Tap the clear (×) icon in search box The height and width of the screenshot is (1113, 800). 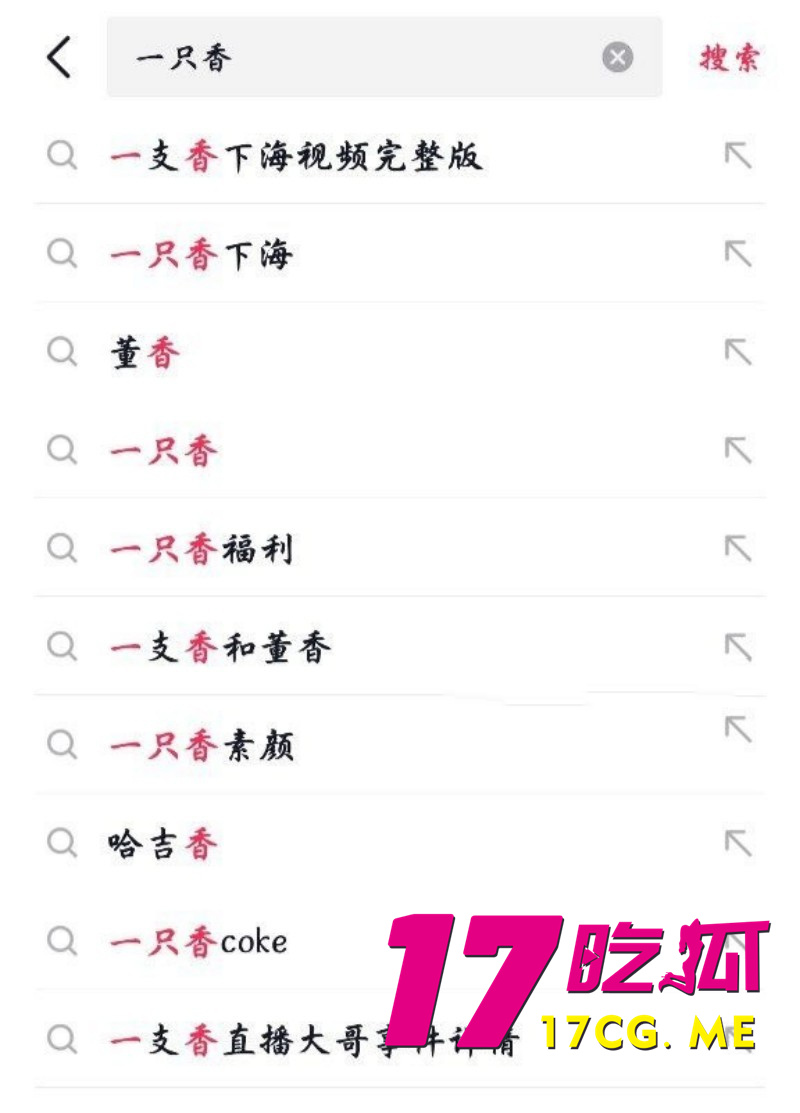point(617,57)
